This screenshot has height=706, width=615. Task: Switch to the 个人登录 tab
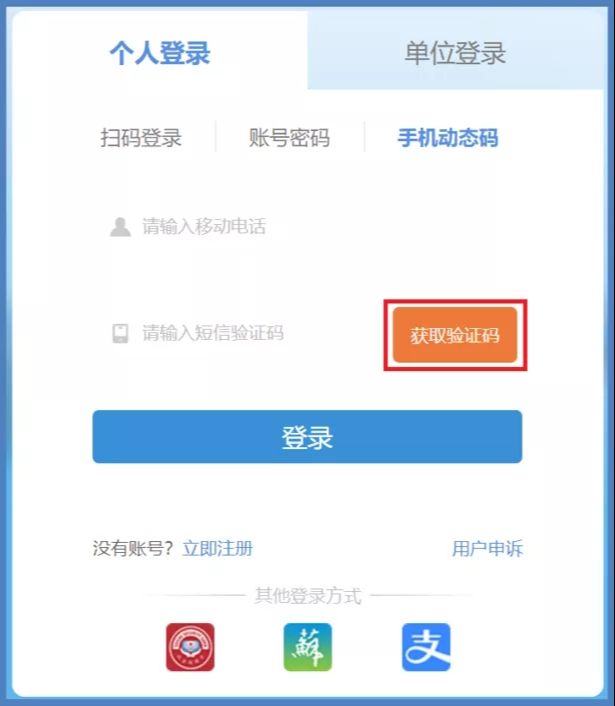160,53
